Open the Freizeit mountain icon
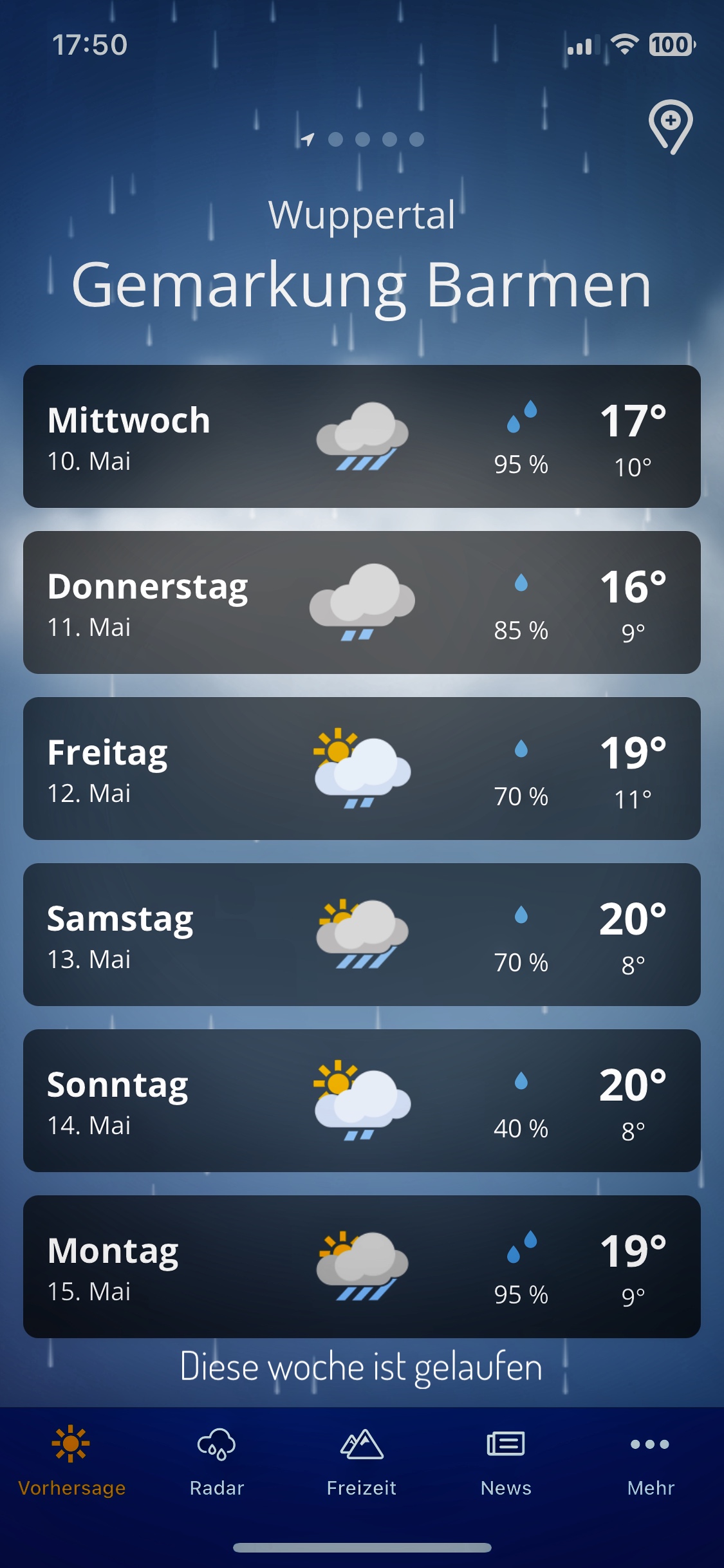This screenshot has height=1568, width=724. pyautogui.click(x=362, y=1445)
